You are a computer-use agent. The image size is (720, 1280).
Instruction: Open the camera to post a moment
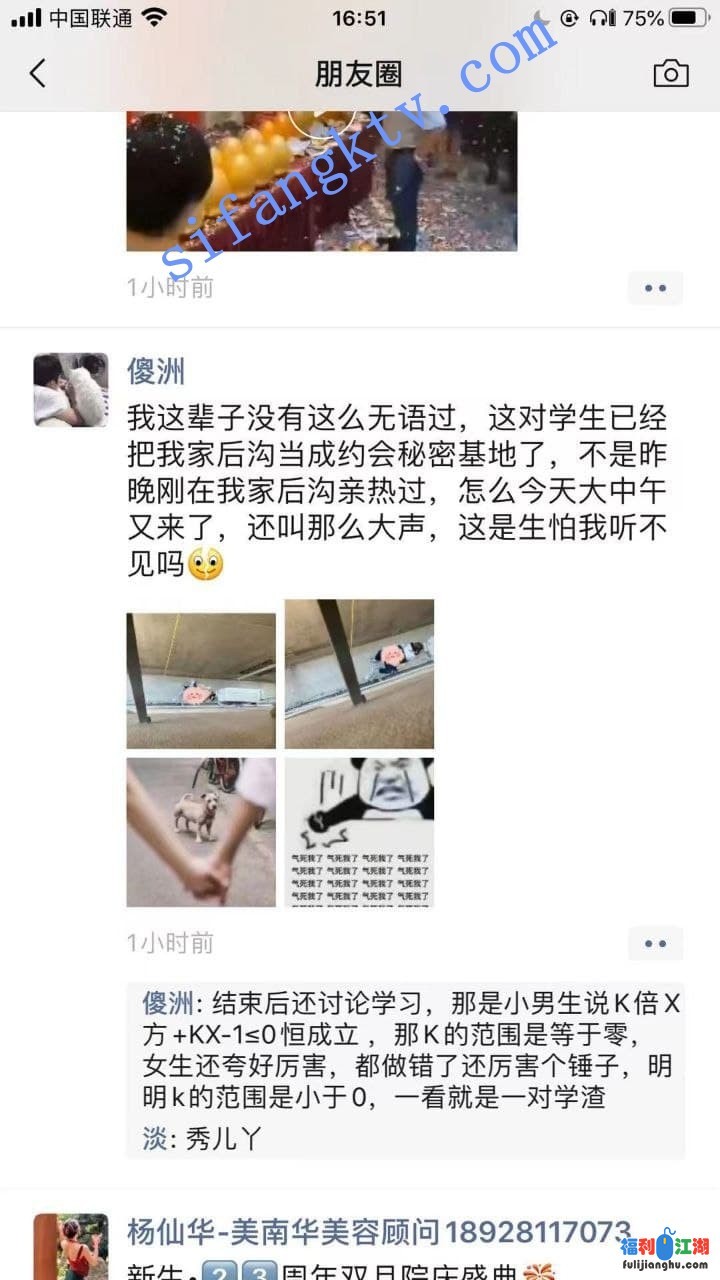(670, 73)
